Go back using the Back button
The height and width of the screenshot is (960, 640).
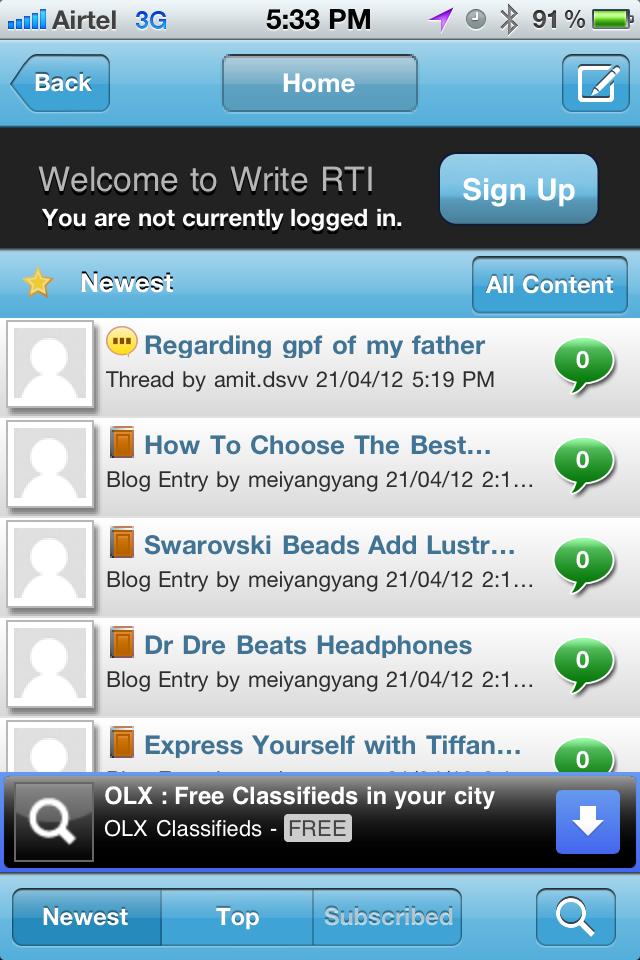tap(60, 83)
